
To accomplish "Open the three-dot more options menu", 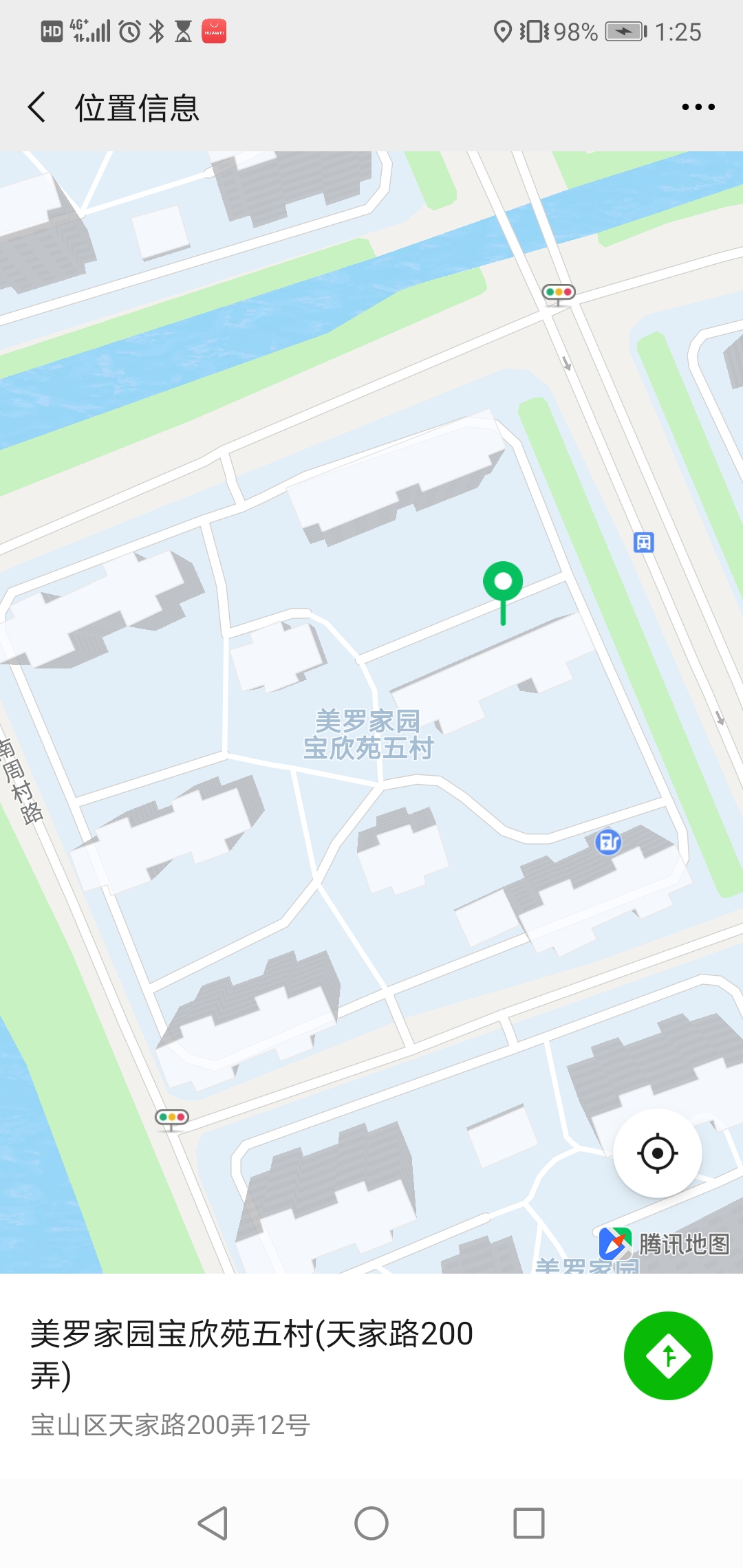I will [698, 107].
